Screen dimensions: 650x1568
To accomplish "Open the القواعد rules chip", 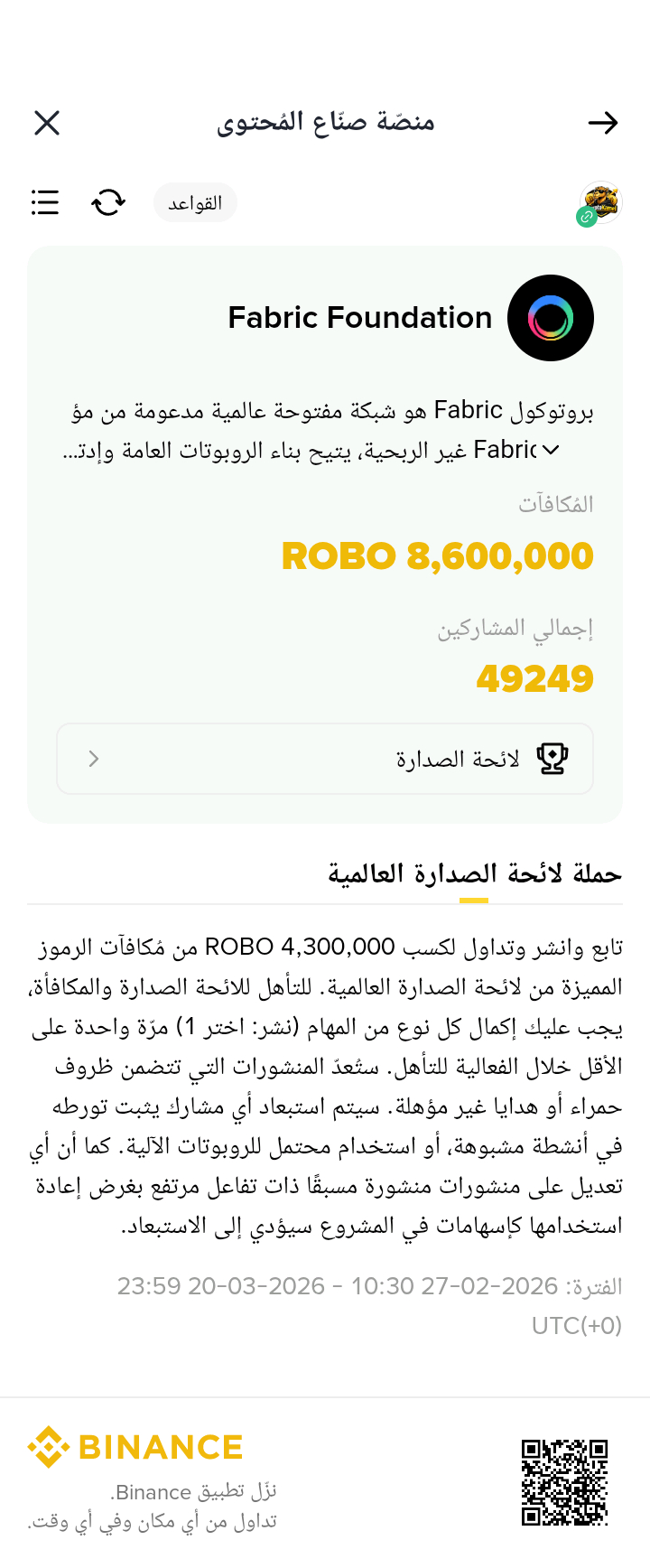I will coord(195,203).
